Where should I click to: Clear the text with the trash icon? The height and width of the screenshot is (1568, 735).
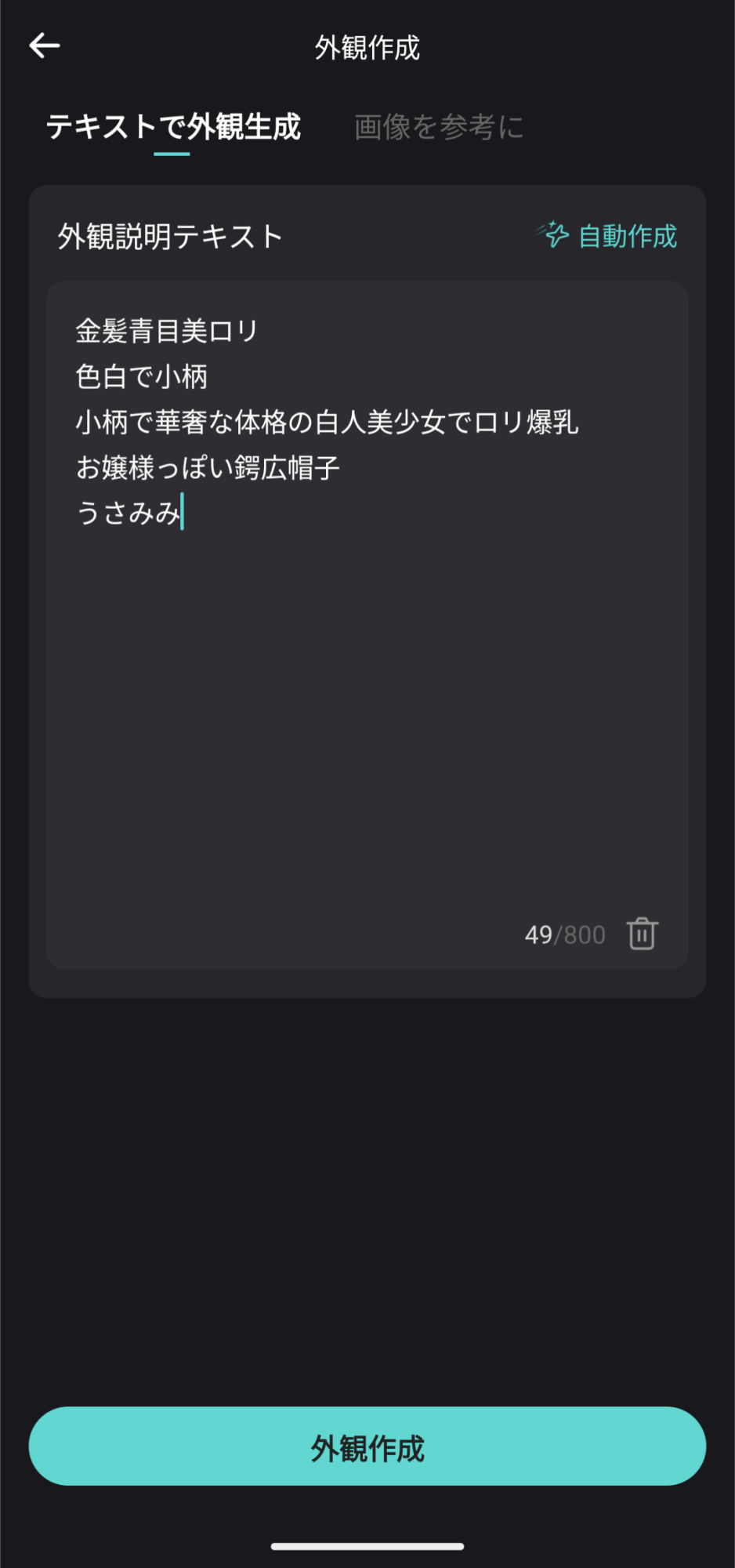(x=642, y=934)
